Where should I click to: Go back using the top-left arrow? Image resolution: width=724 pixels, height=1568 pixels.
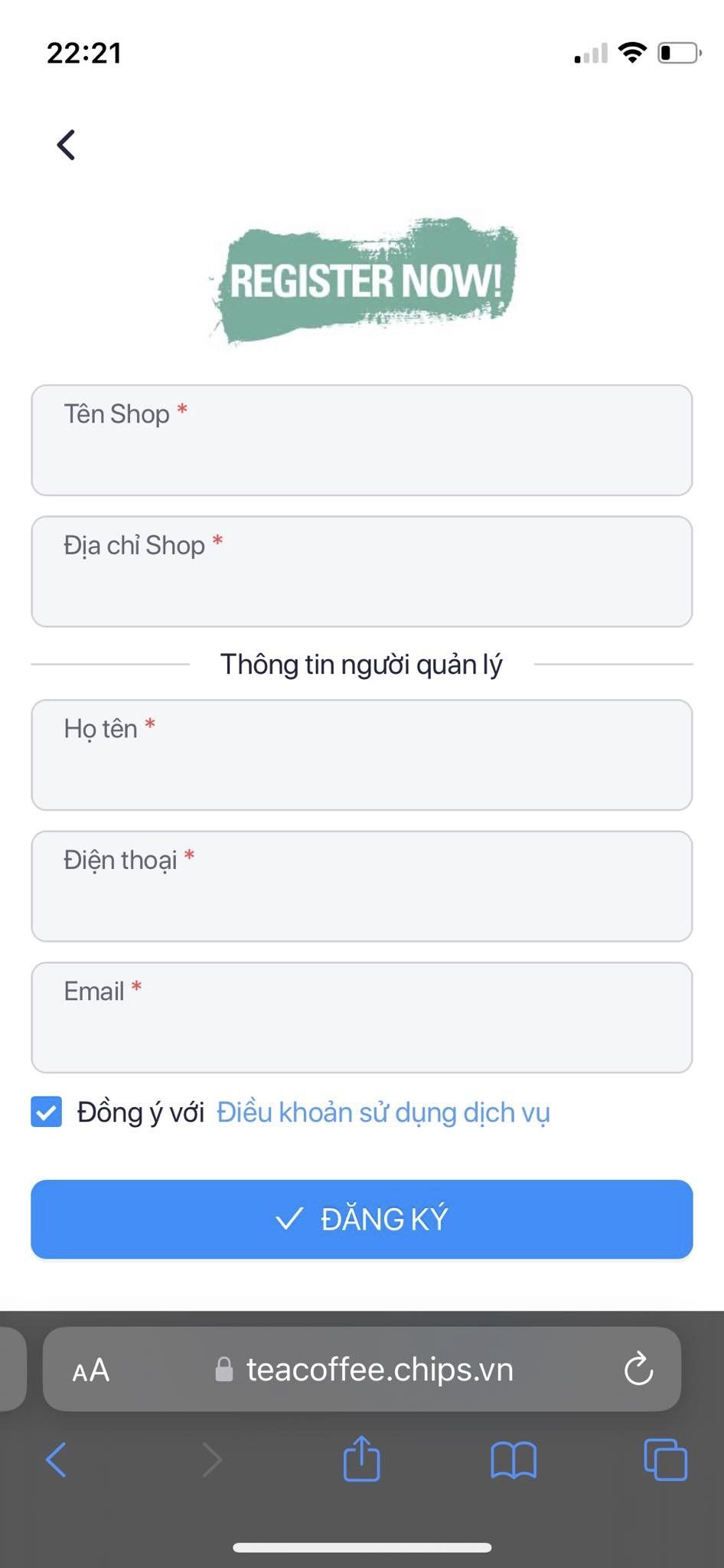tap(67, 145)
